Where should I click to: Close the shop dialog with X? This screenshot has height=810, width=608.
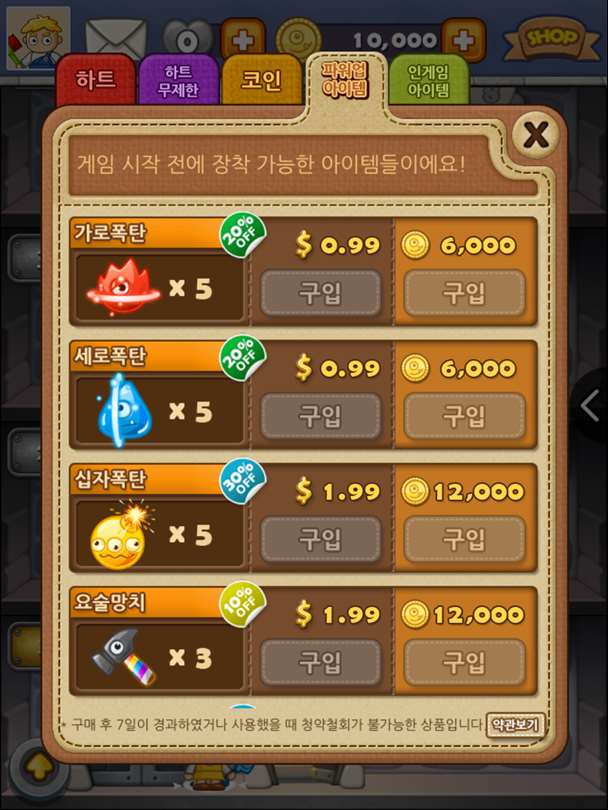(x=537, y=136)
